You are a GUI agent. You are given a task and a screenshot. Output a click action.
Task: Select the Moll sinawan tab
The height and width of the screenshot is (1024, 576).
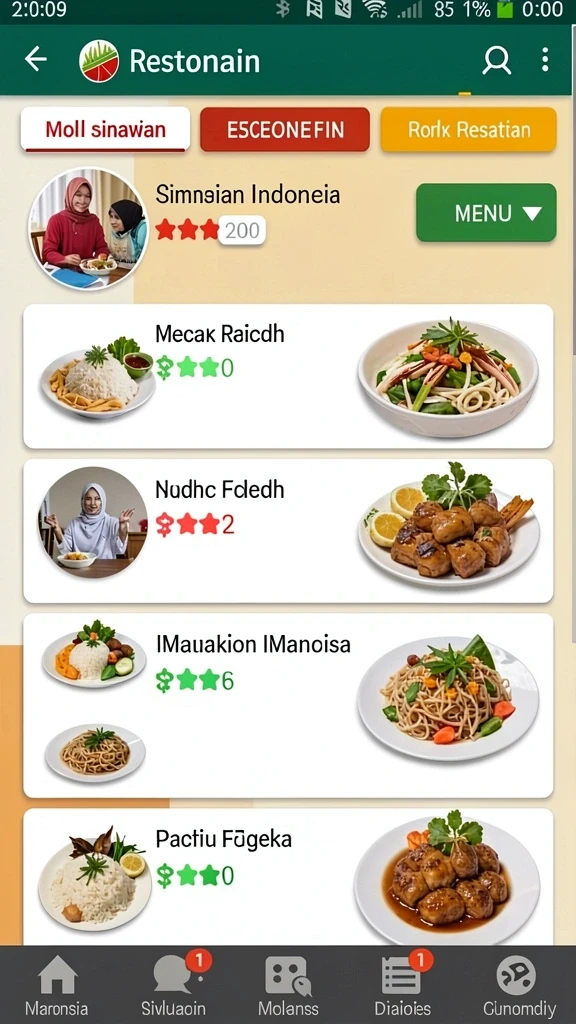(x=105, y=129)
